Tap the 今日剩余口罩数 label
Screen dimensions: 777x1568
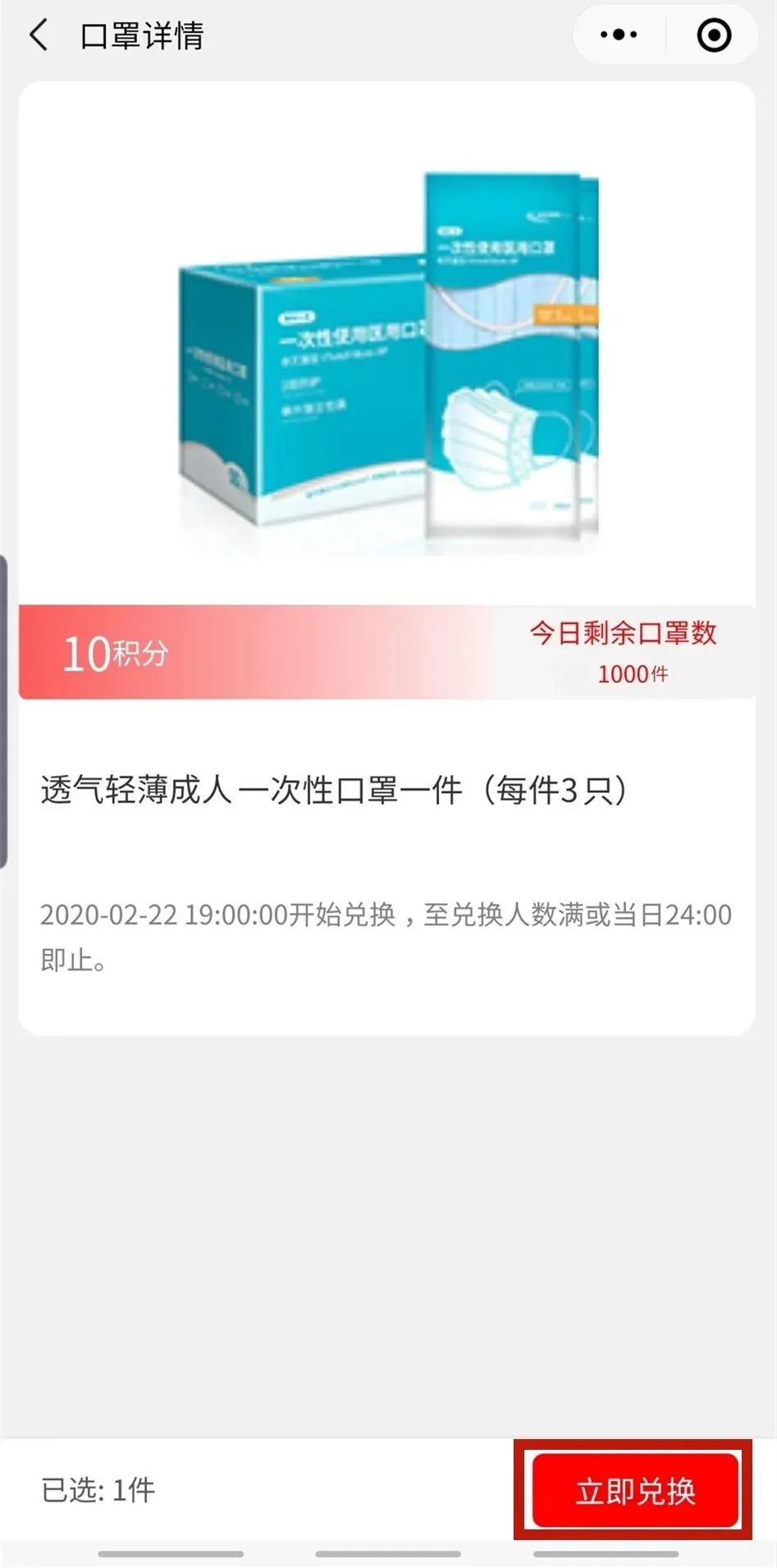point(625,635)
